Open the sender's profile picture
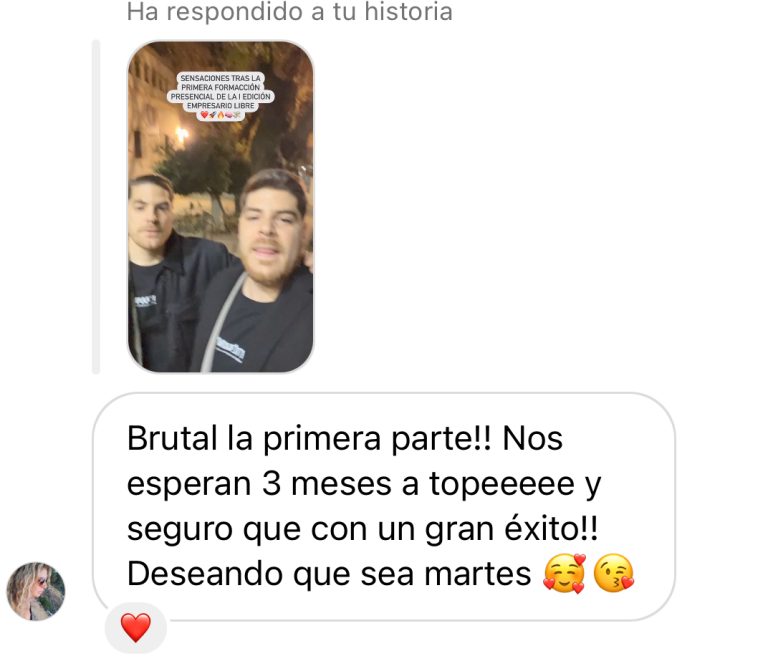This screenshot has width=768, height=661. point(36,590)
